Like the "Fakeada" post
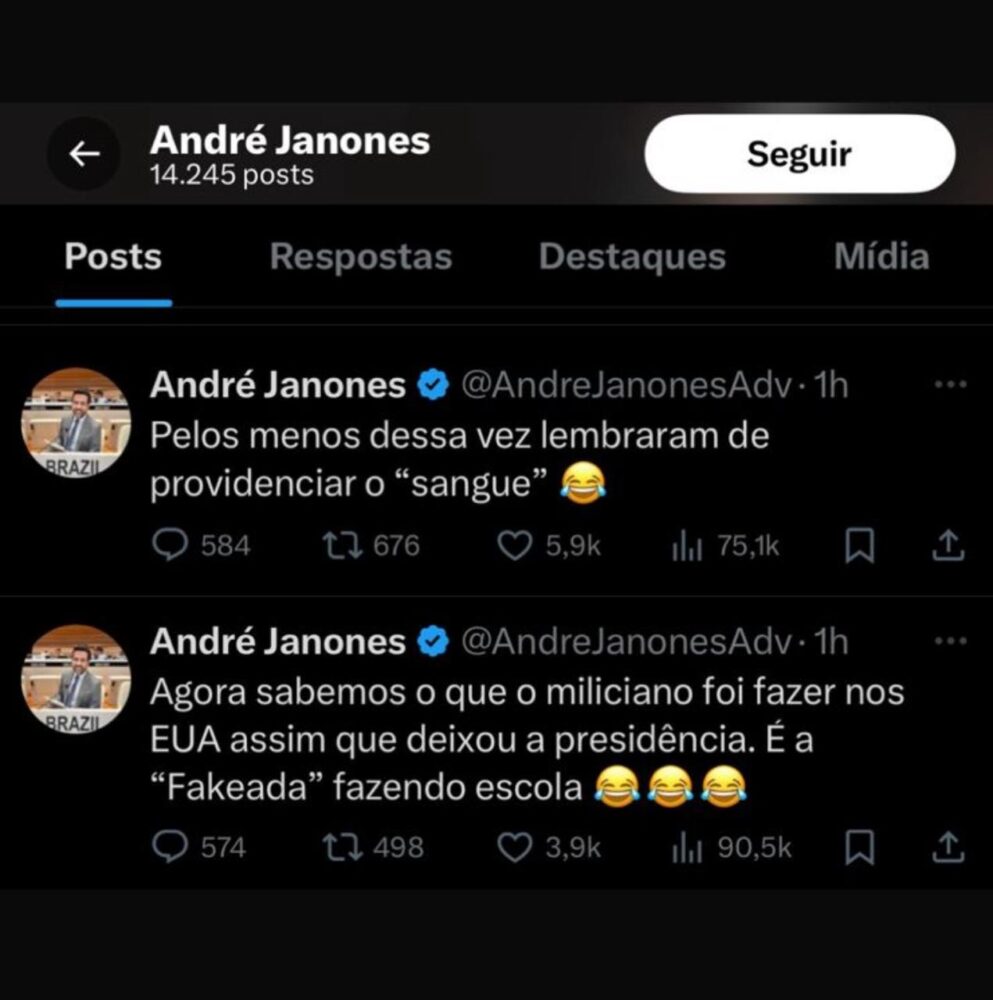The width and height of the screenshot is (993, 1000). click(x=514, y=848)
